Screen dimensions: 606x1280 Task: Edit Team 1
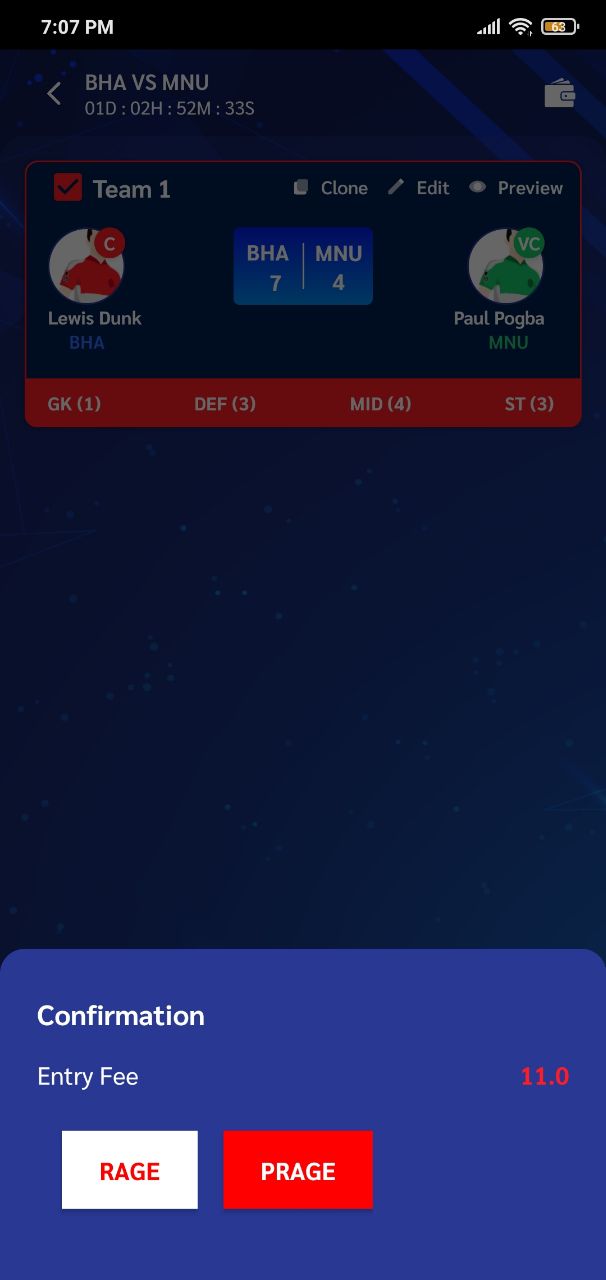(420, 188)
